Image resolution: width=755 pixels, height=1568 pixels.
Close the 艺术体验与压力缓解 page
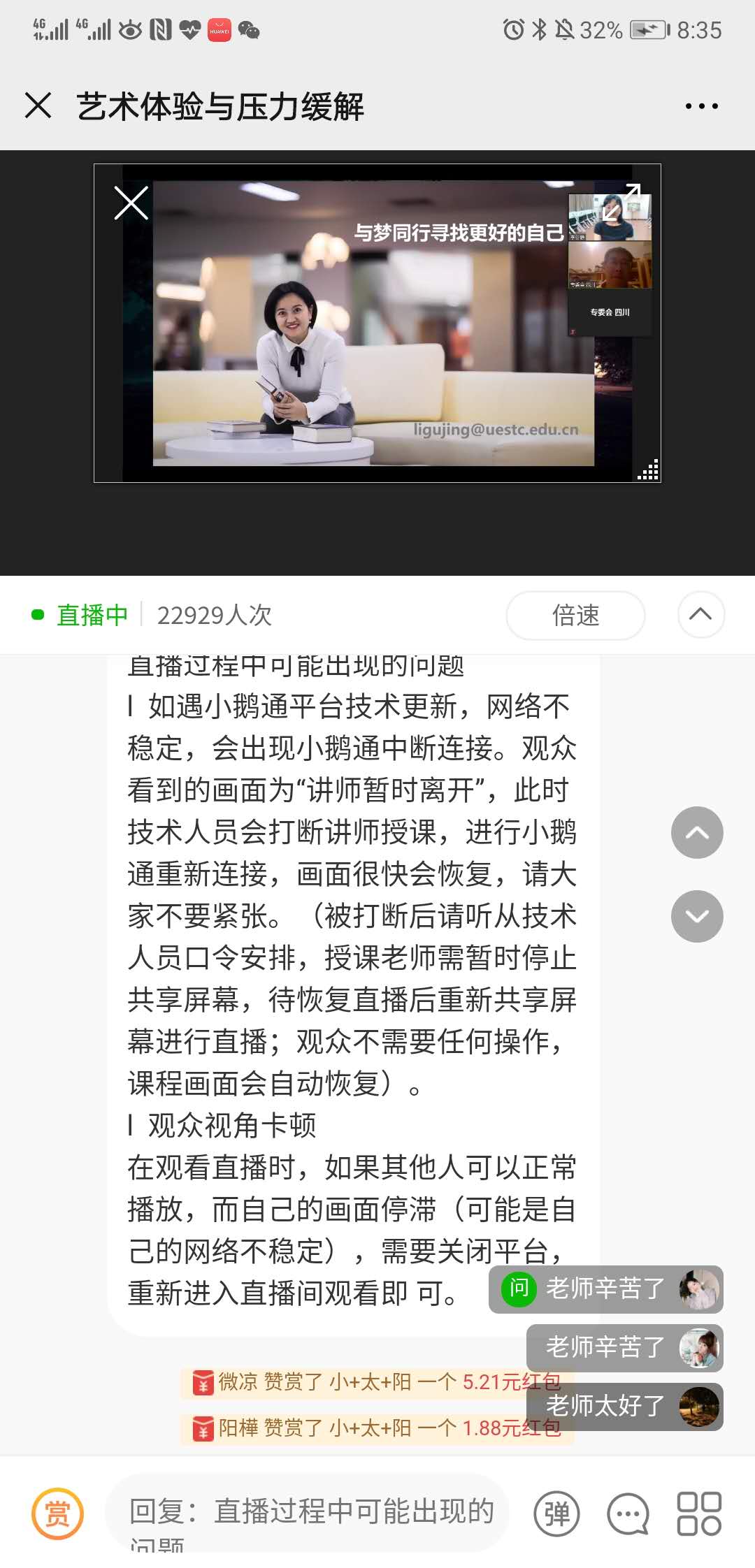point(38,106)
